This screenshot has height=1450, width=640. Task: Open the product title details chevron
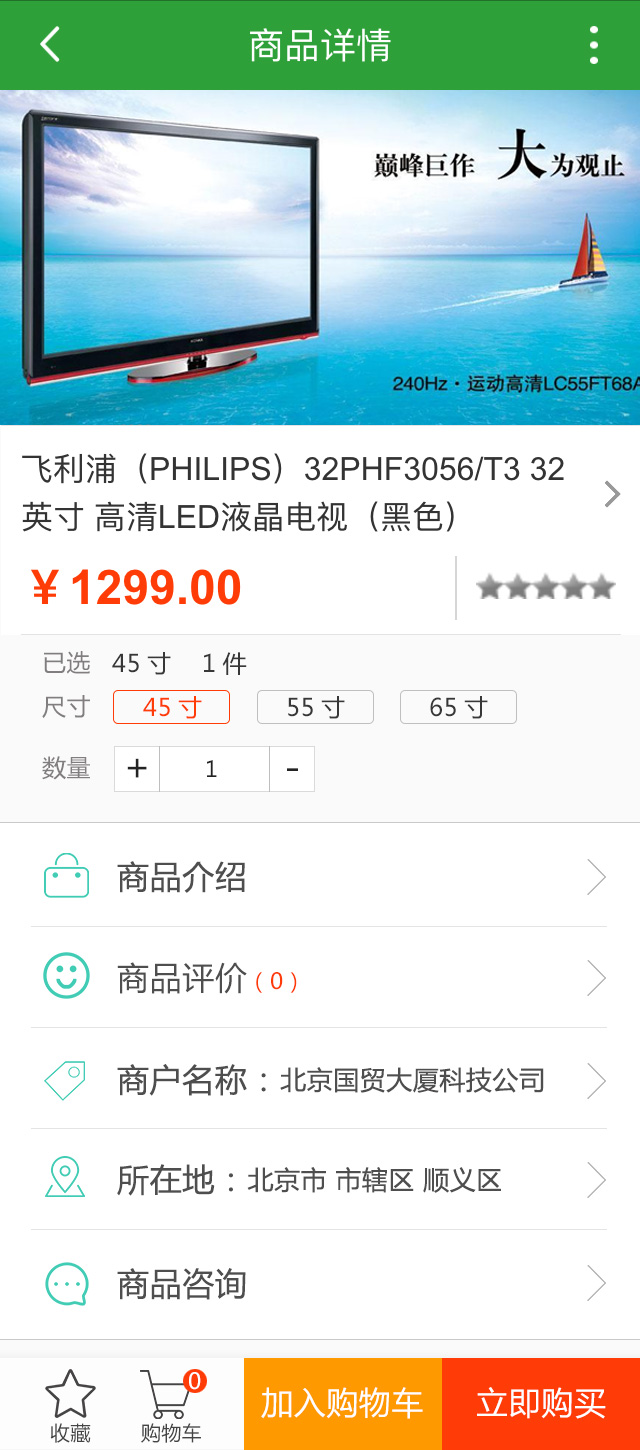point(612,494)
